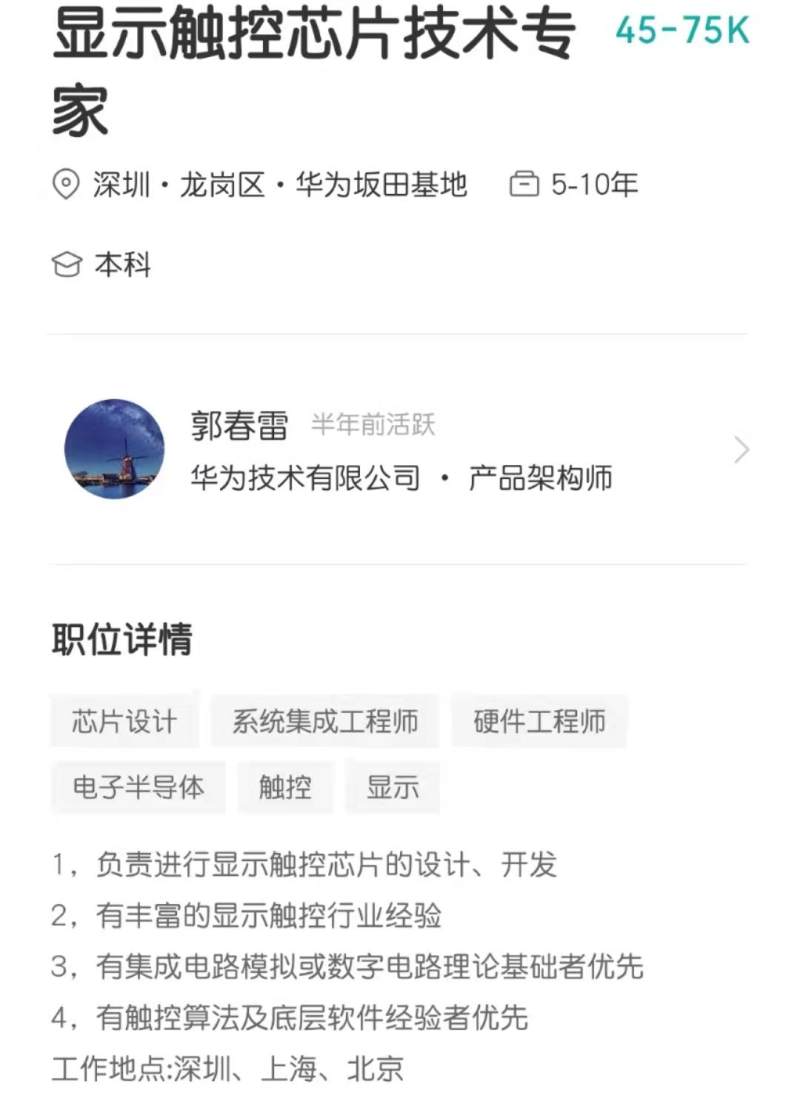
Task: Open recruiter 郭春雷's profile row
Action: click(400, 451)
